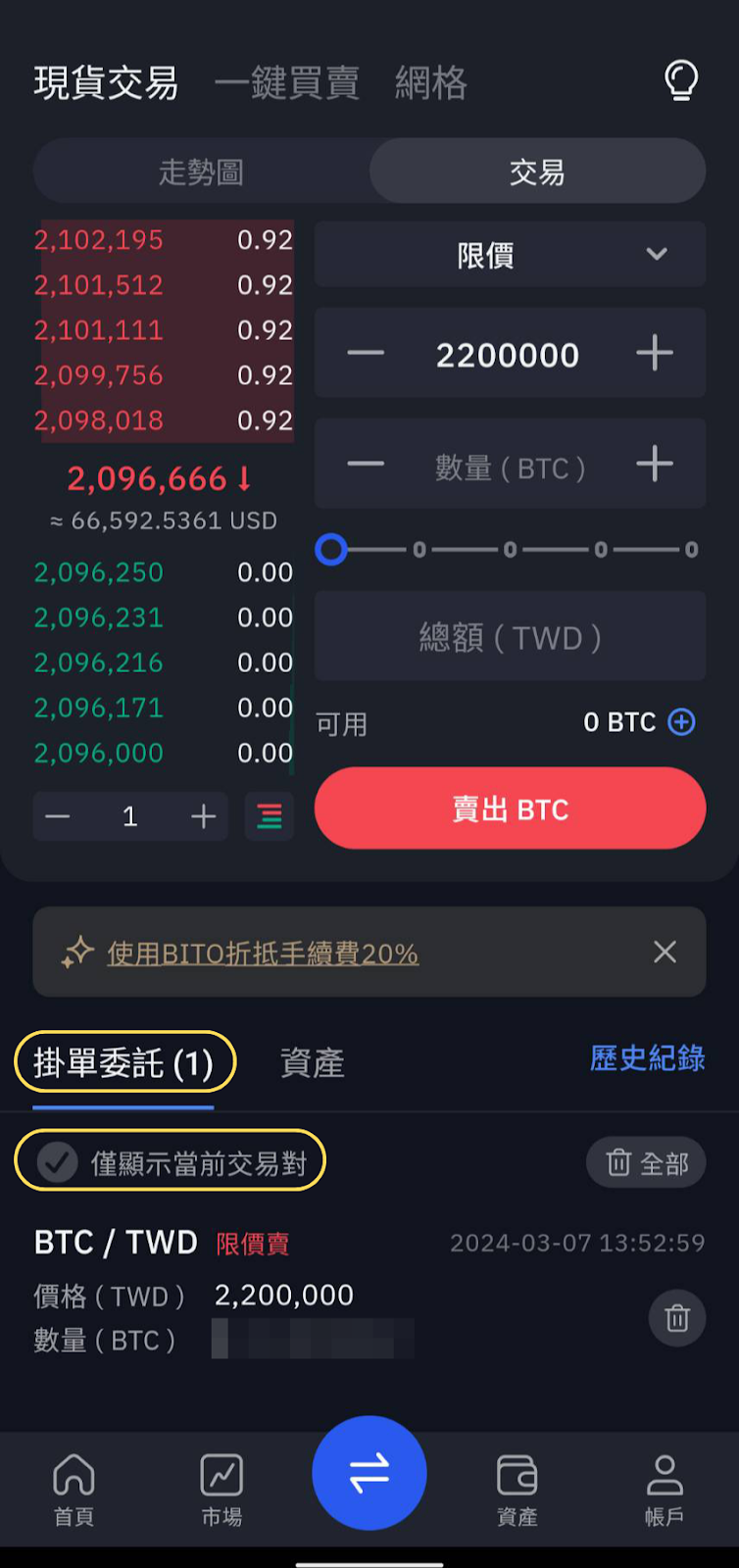
Task: Go to 首頁 in bottom navigation
Action: 74,1490
